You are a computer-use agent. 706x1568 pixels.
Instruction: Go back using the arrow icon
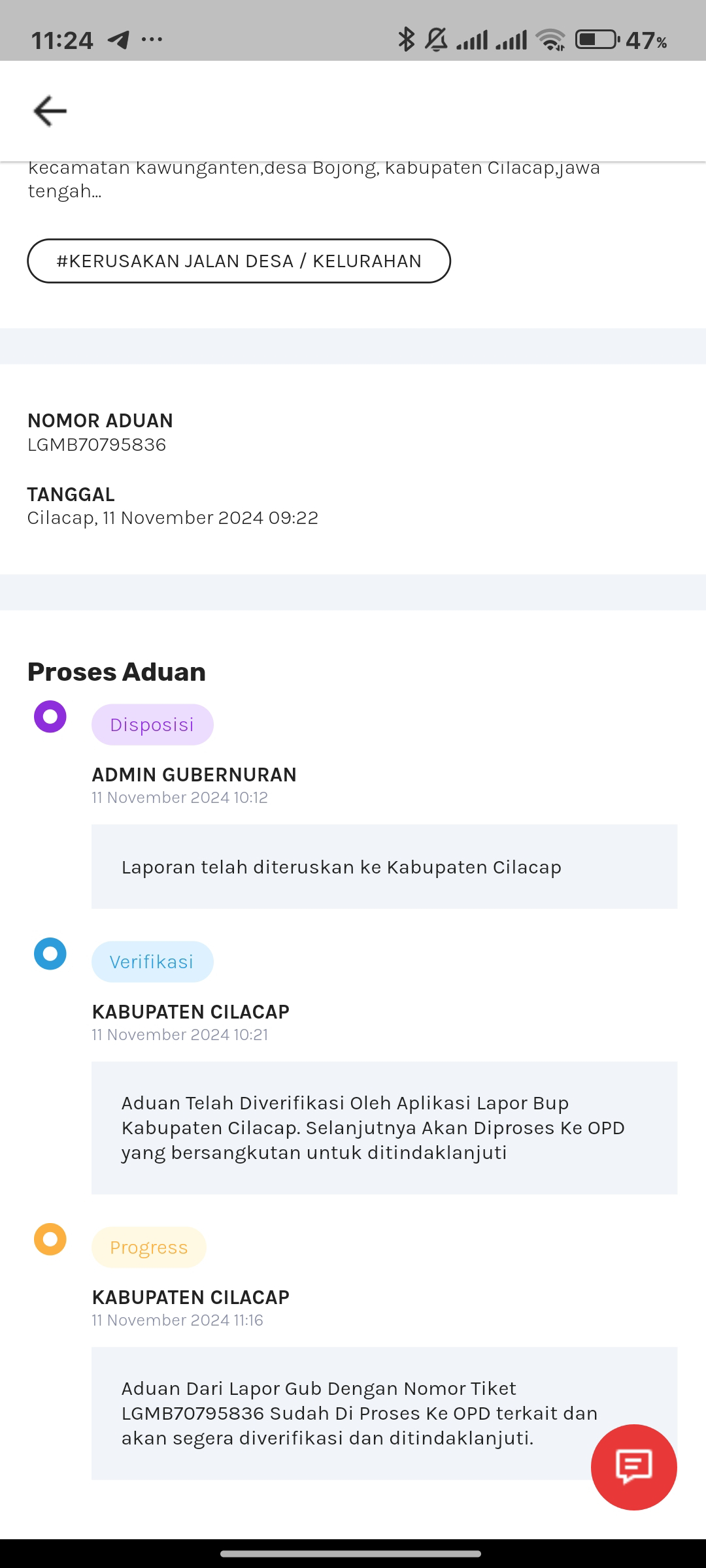50,110
